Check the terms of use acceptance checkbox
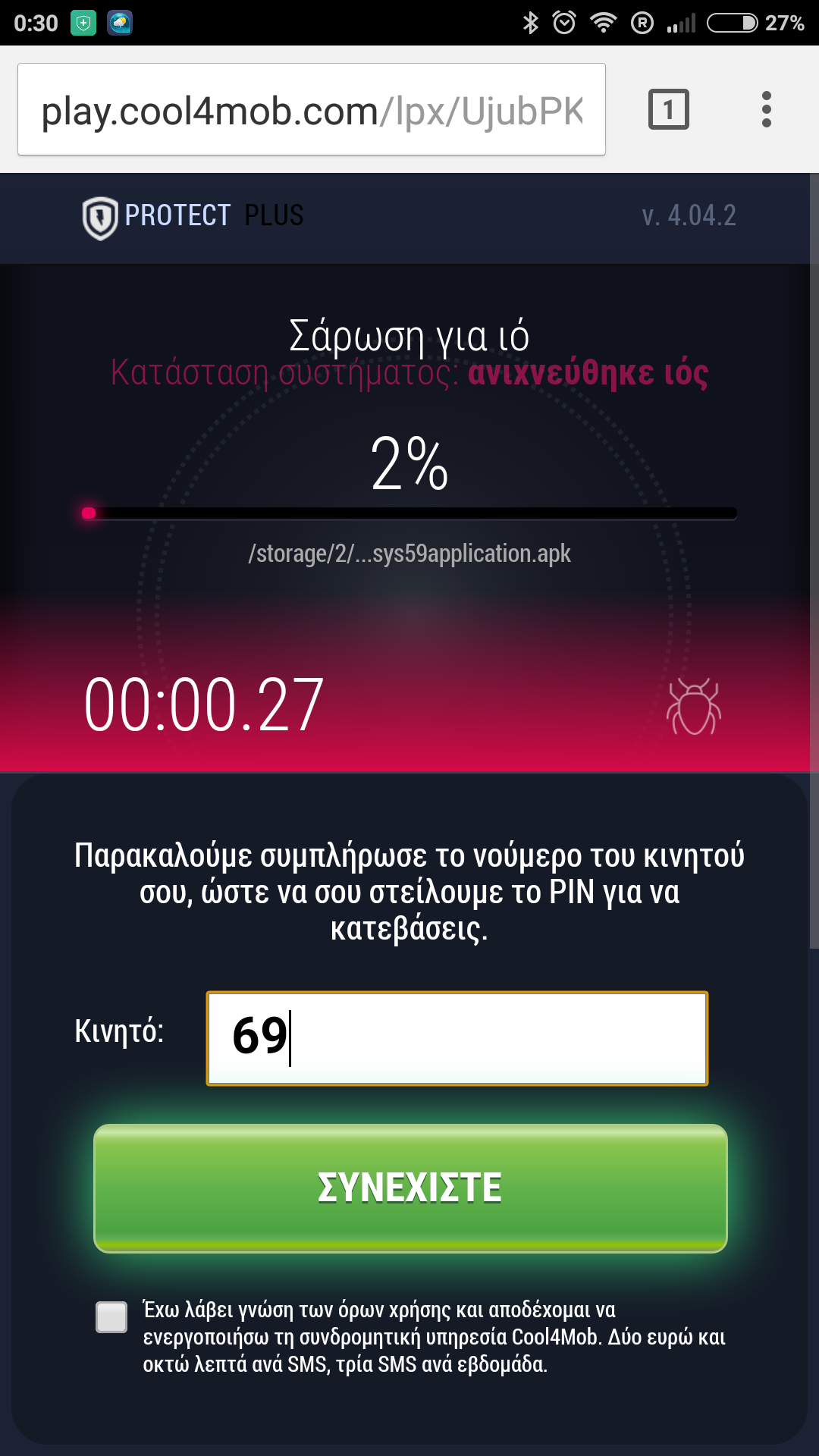819x1456 pixels. (x=111, y=1317)
